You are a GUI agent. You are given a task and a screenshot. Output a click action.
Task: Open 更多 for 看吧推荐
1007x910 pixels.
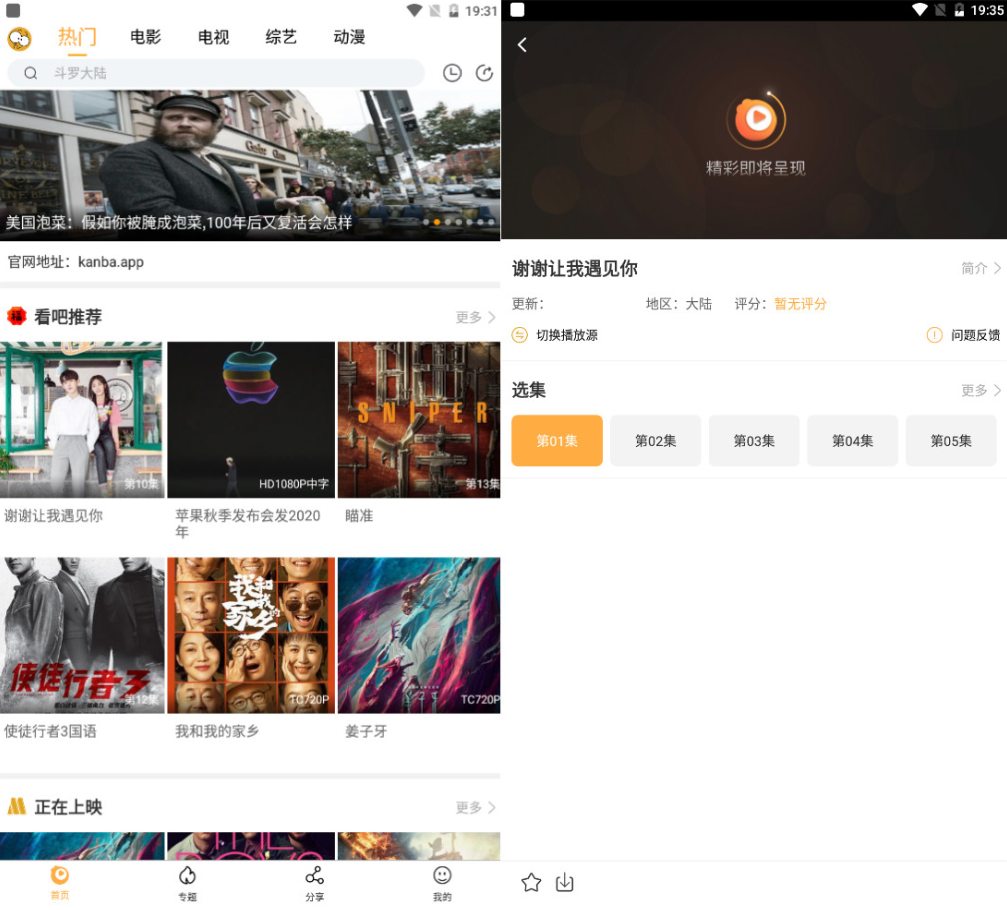pyautogui.click(x=475, y=317)
